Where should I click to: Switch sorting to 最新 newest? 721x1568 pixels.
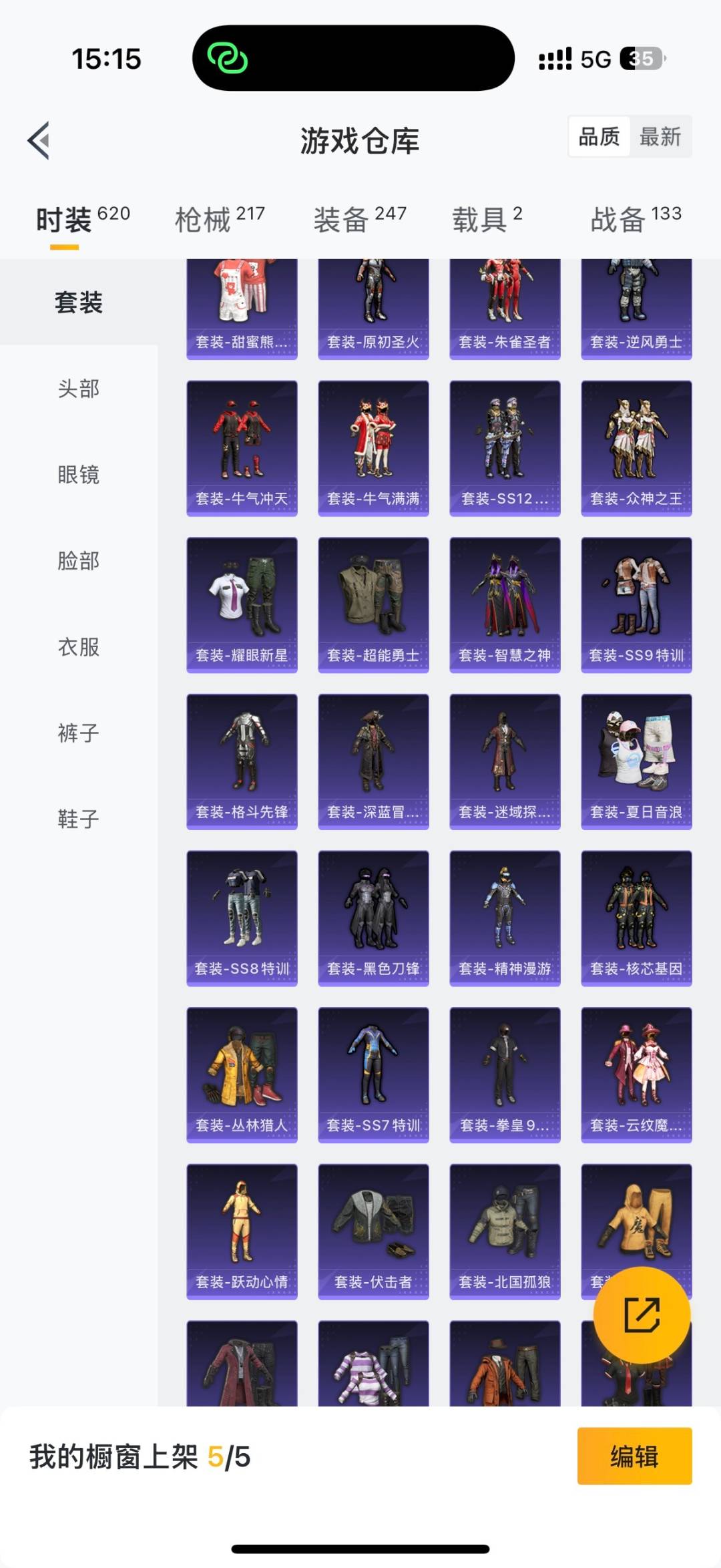point(661,137)
